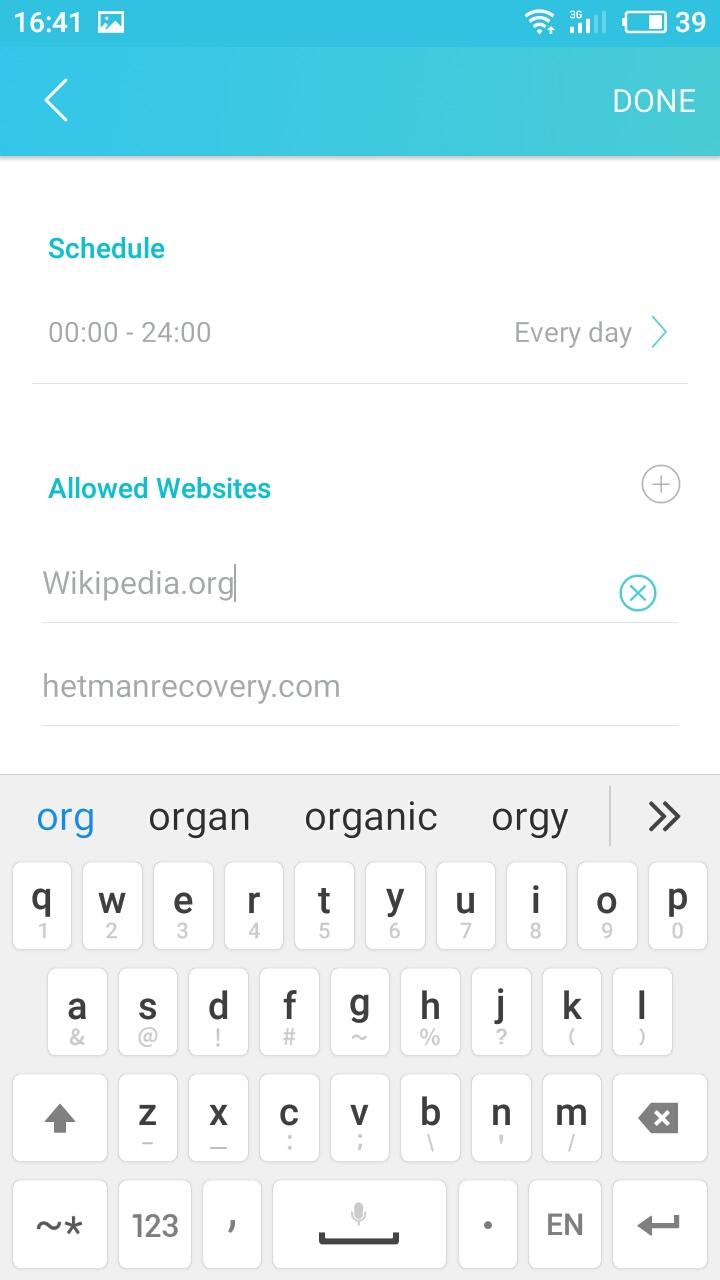Choose the "organ" keyboard suggestion
This screenshot has height=1280, width=720.
point(199,817)
